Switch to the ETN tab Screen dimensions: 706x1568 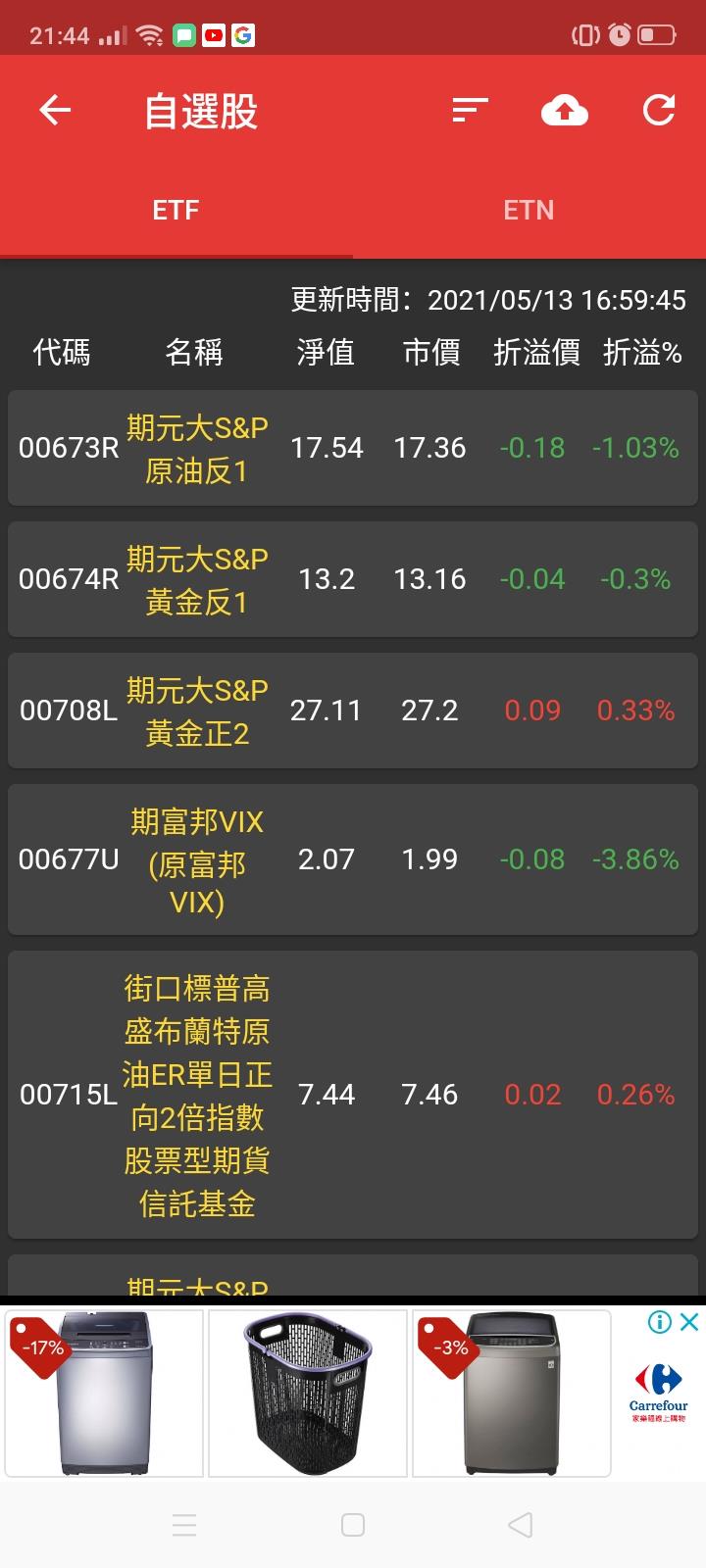click(x=529, y=210)
